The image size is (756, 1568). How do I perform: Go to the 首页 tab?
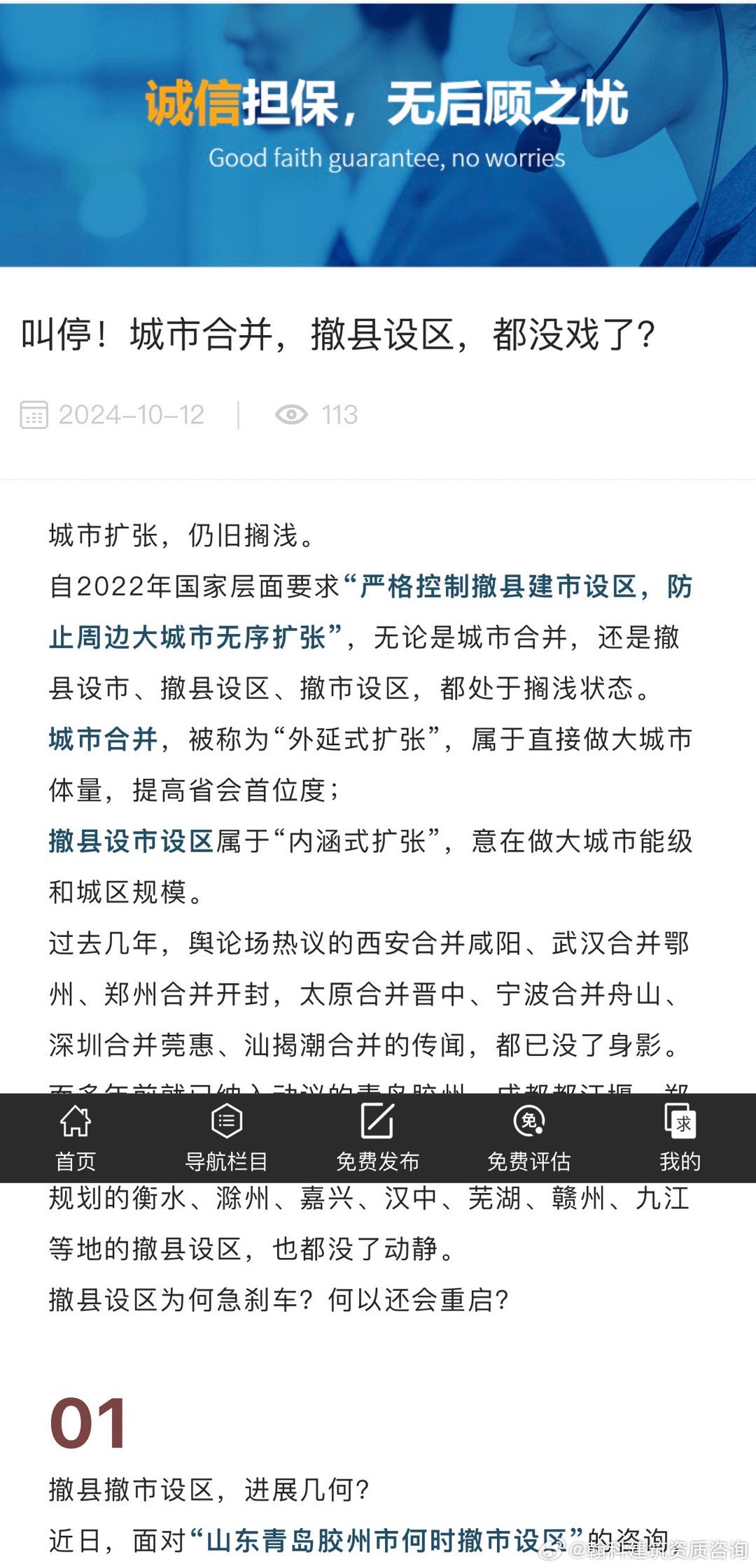click(x=76, y=1137)
